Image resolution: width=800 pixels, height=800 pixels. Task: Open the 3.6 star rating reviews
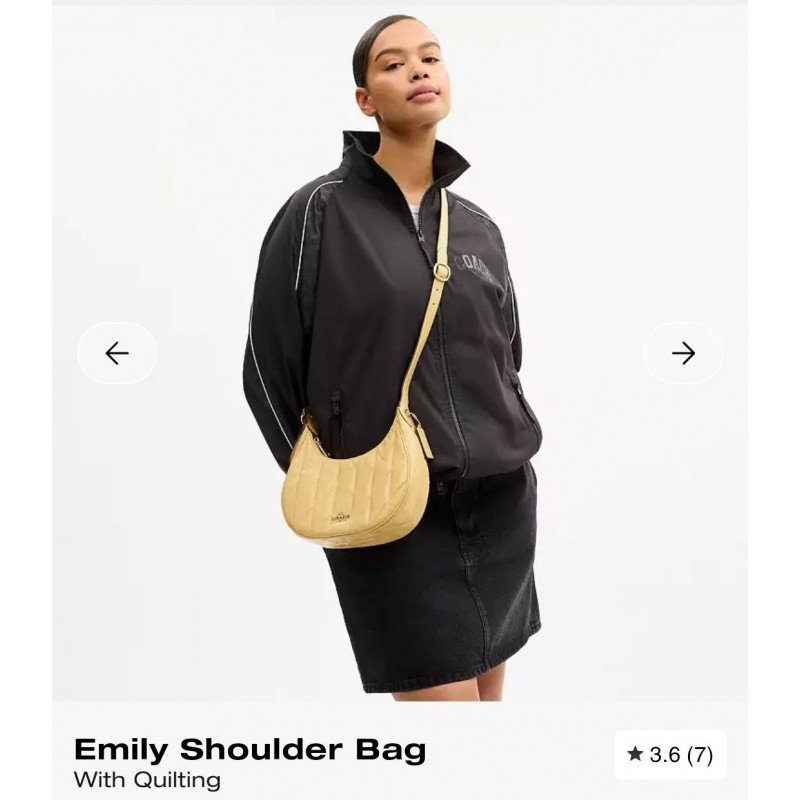click(x=670, y=755)
